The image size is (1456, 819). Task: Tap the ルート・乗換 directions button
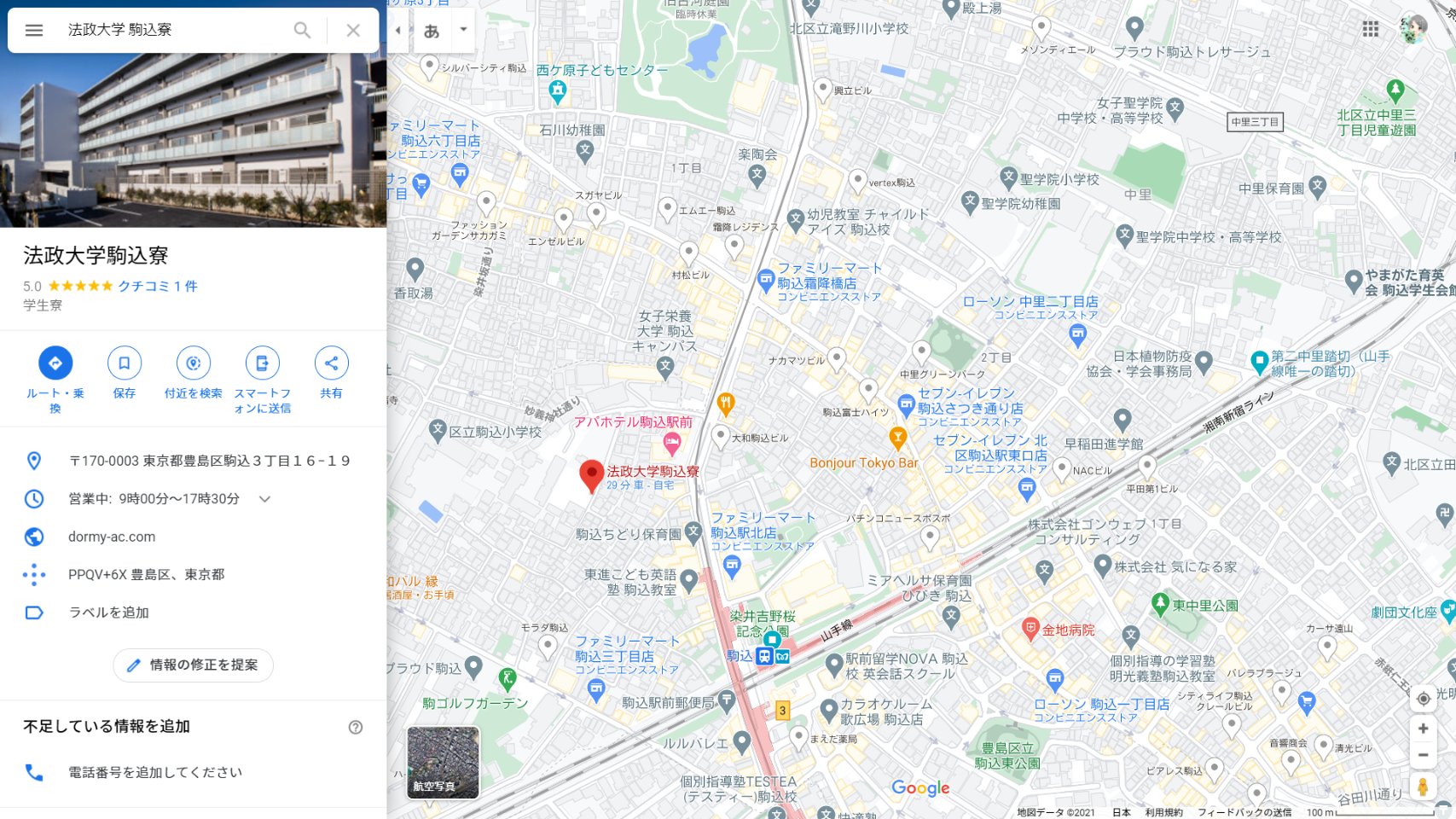pyautogui.click(x=55, y=363)
